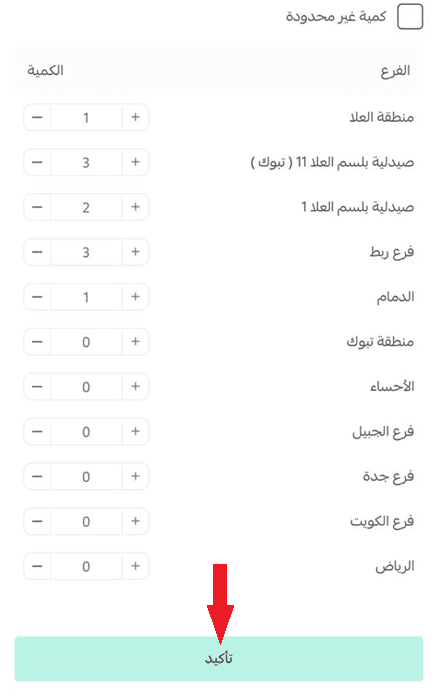Decrease quantity for منطقة العلا

pyautogui.click(x=37, y=117)
